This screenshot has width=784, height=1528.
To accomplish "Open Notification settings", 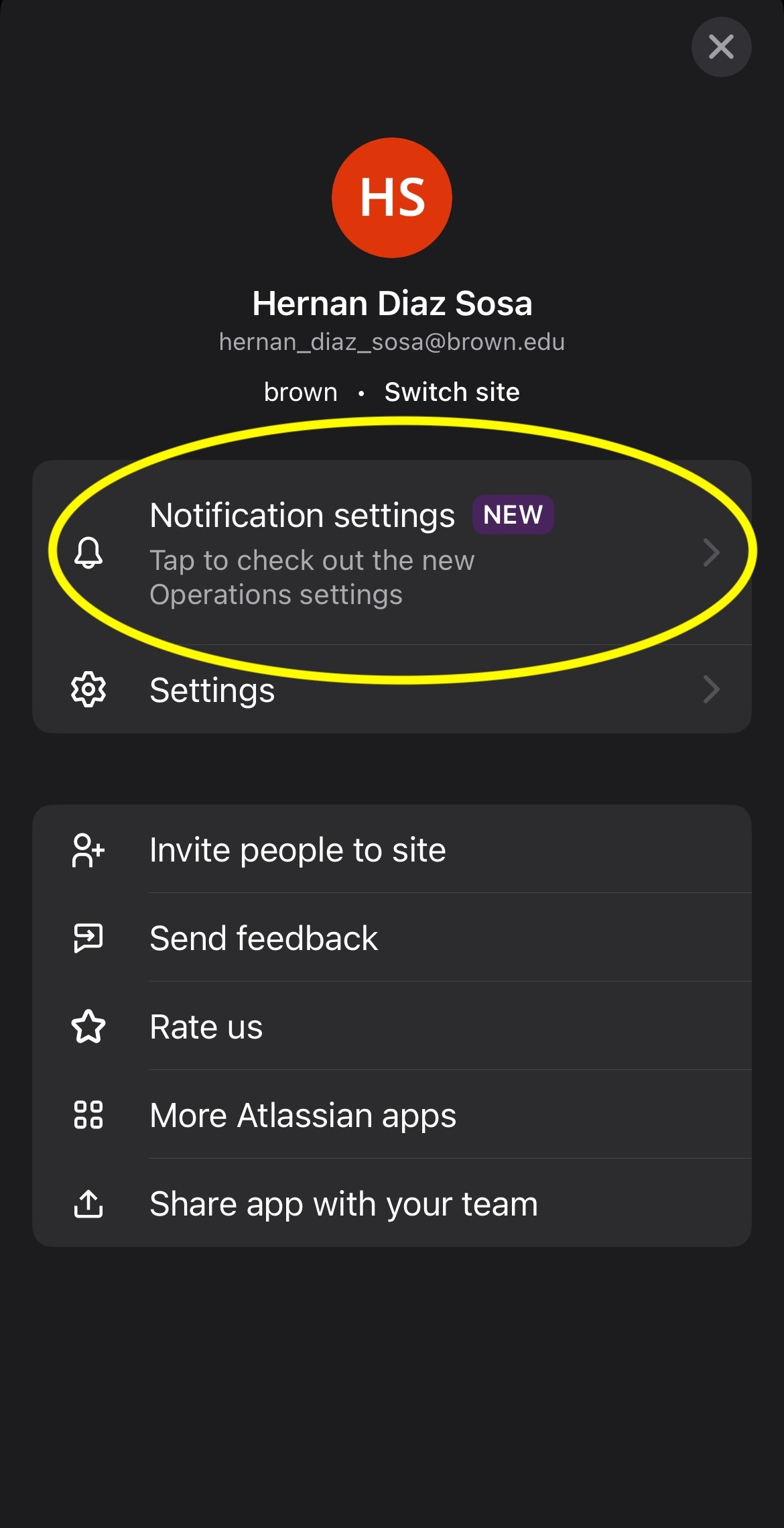I will [392, 552].
